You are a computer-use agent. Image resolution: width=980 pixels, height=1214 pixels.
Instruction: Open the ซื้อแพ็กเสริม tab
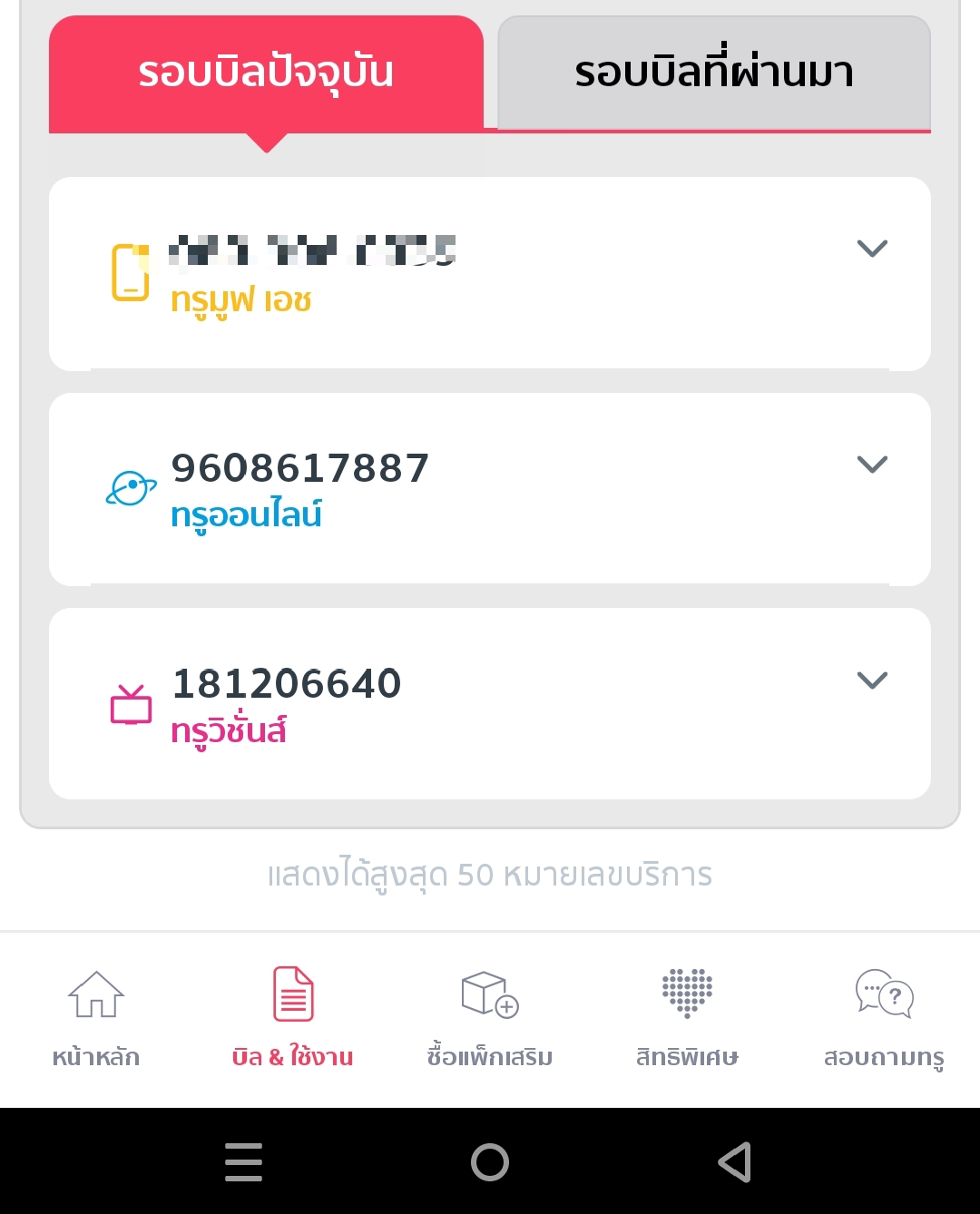tap(490, 1018)
